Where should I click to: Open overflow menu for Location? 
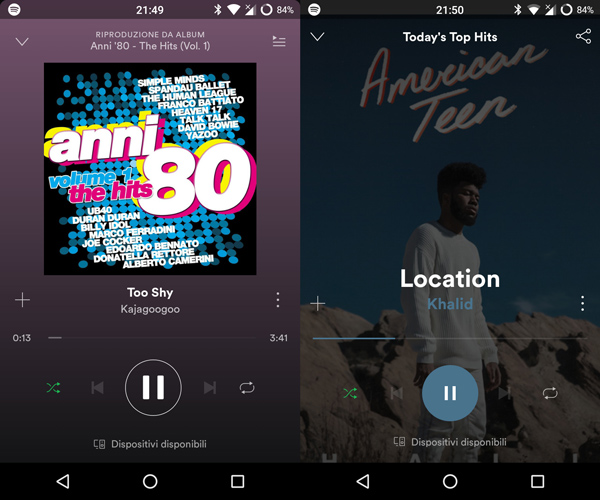click(x=582, y=304)
